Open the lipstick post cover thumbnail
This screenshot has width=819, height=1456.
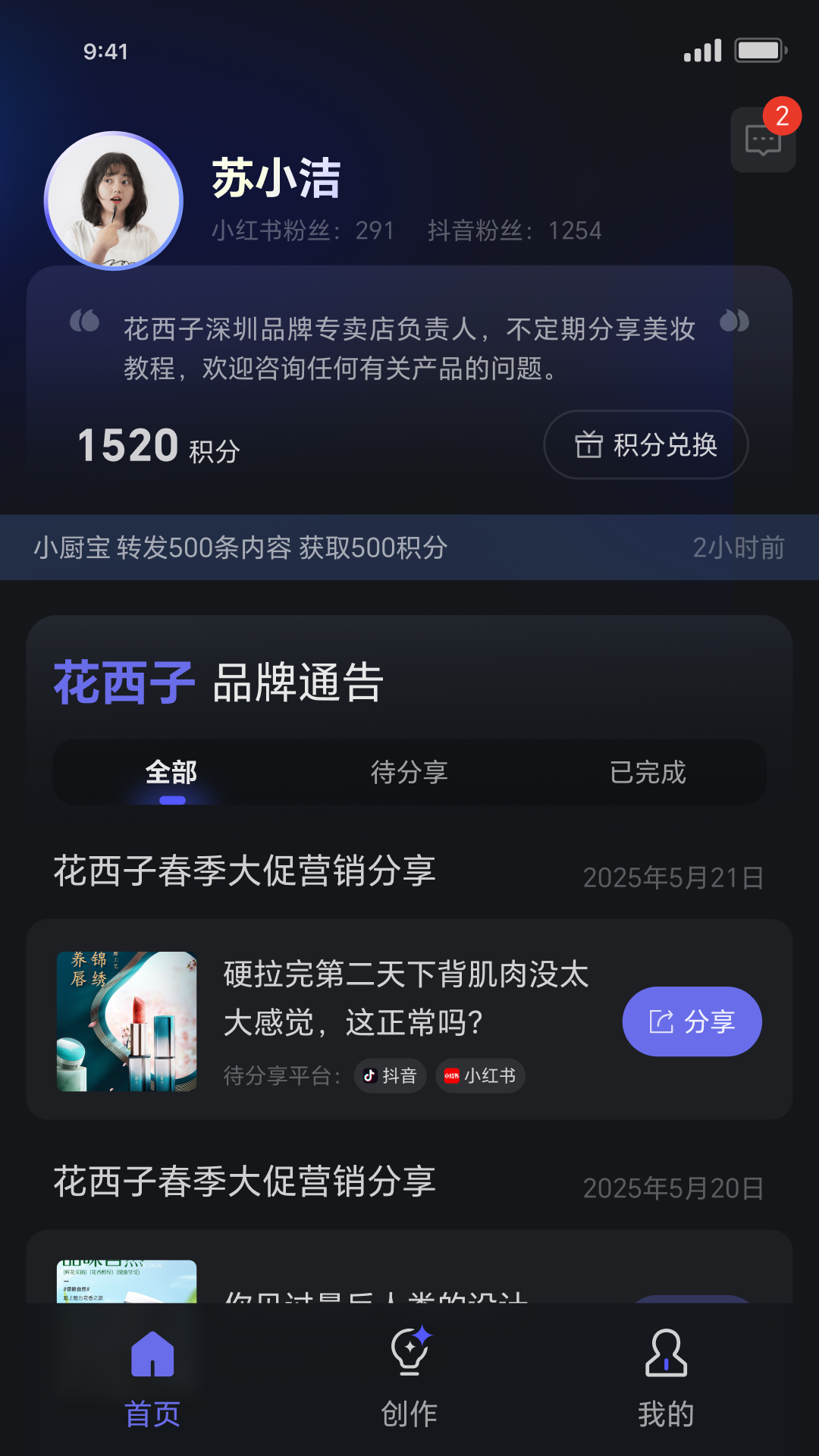pyautogui.click(x=127, y=1021)
